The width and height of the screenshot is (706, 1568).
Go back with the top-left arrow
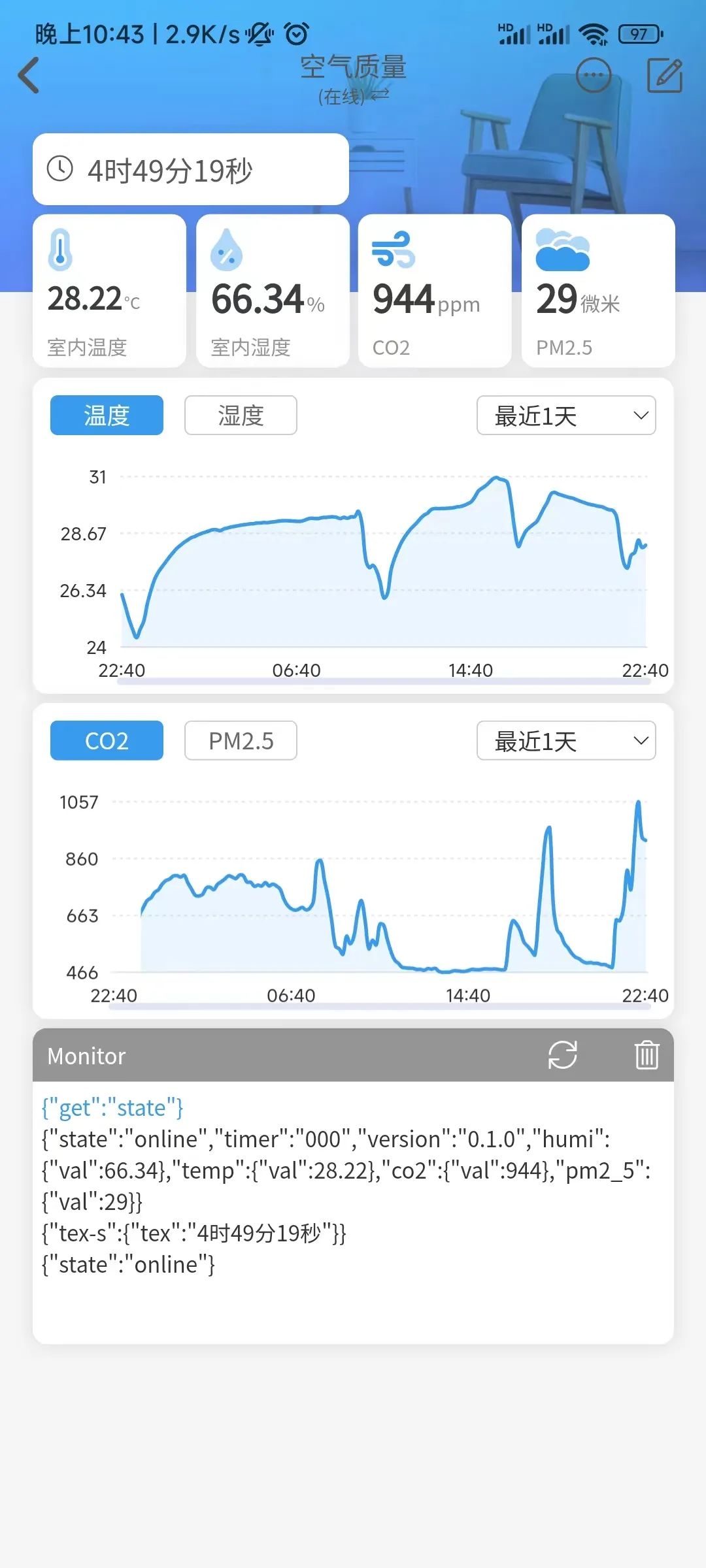(x=29, y=75)
